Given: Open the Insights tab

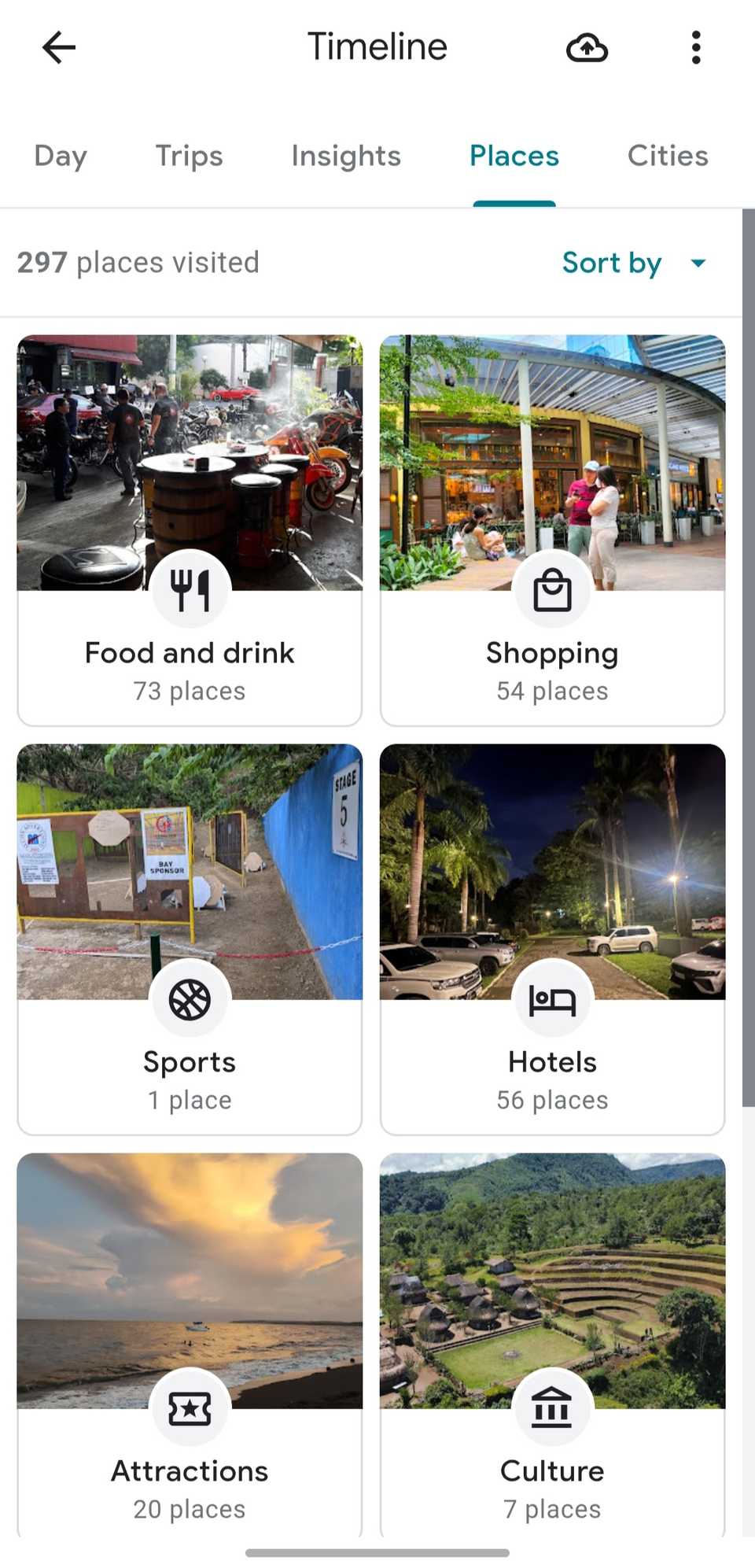Looking at the screenshot, I should click(345, 156).
